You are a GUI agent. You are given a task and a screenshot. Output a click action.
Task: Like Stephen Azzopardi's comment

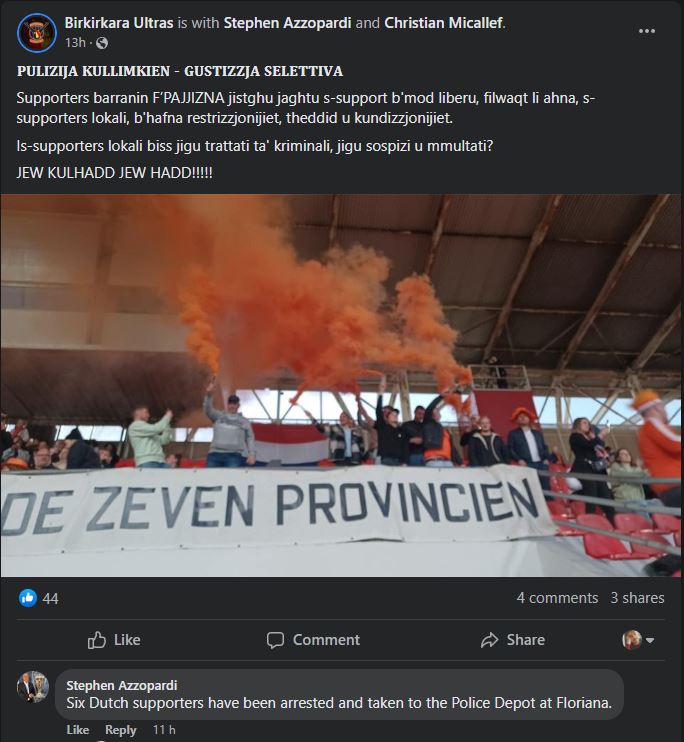click(x=78, y=730)
